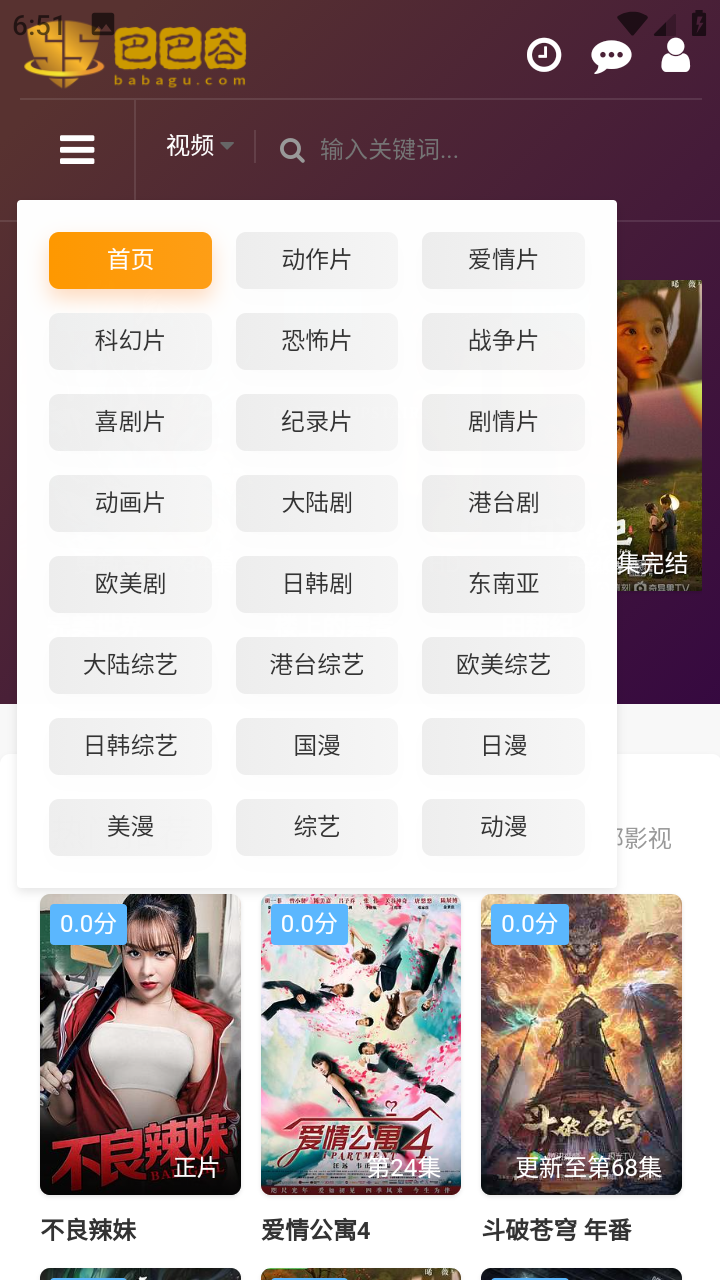Open the 爱情公寓4 poster
The image size is (720, 1280).
361,1044
